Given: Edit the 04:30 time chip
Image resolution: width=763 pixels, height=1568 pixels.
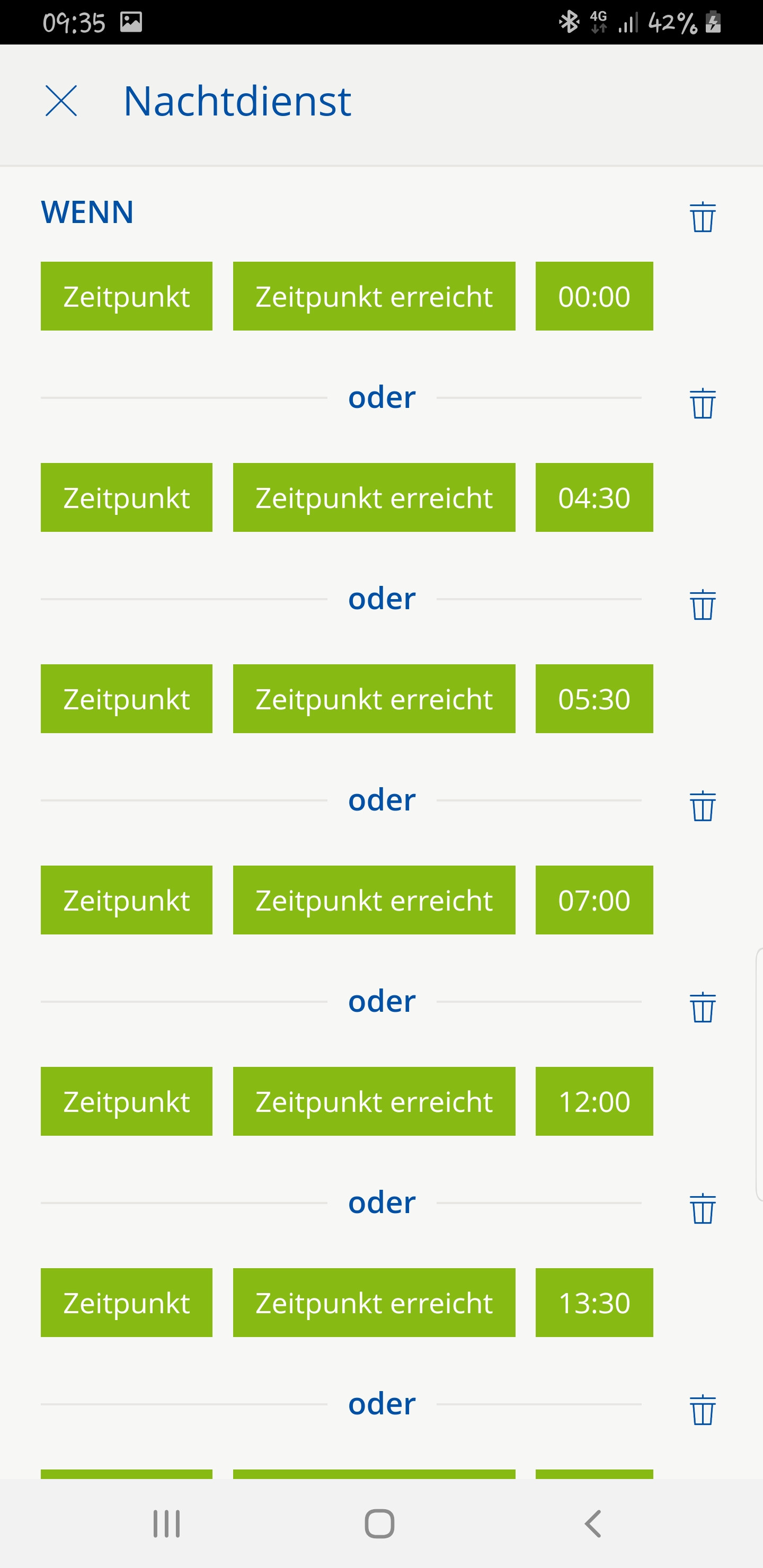Looking at the screenshot, I should click(x=594, y=497).
